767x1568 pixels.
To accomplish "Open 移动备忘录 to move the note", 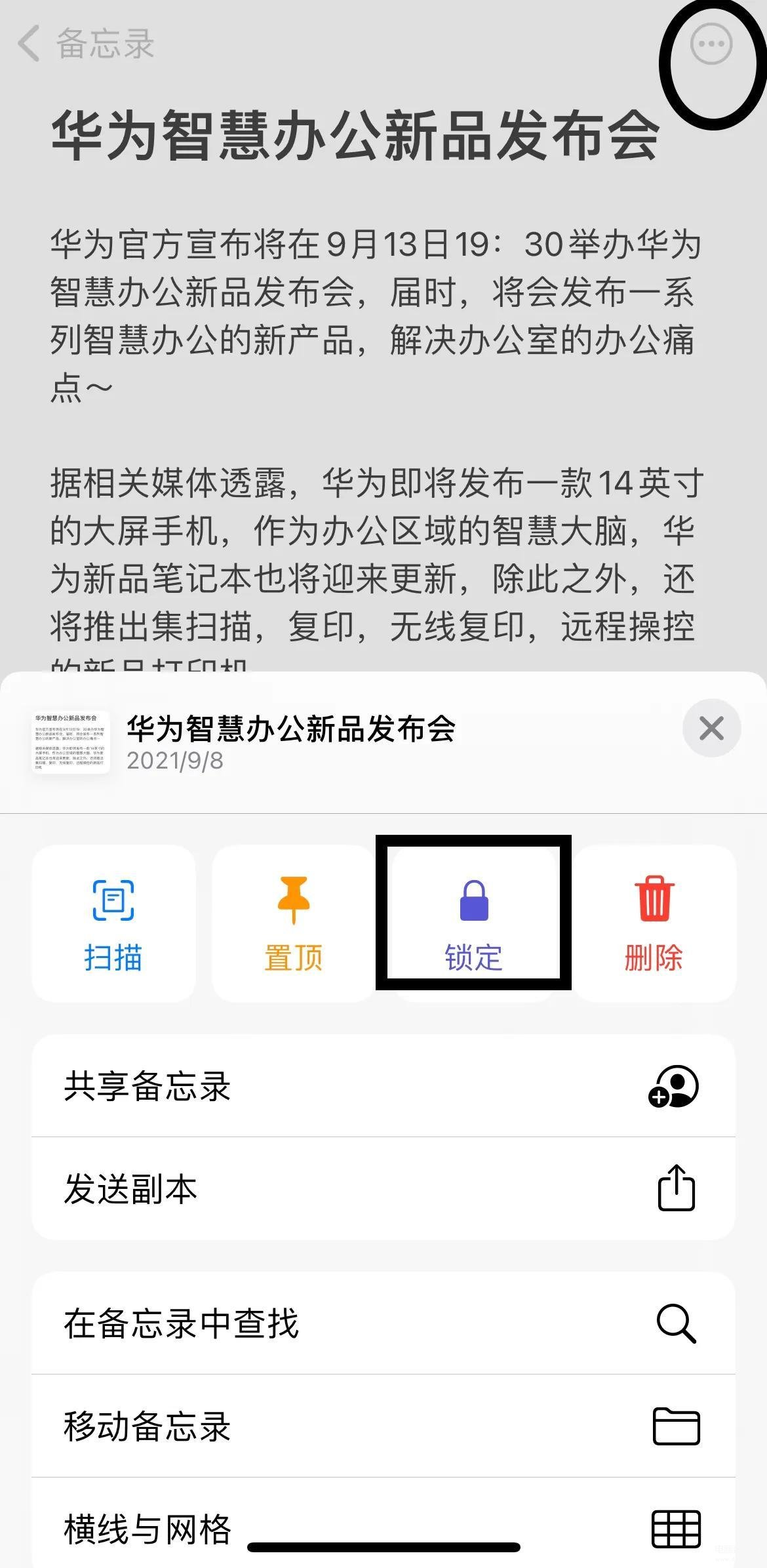I will click(383, 1426).
